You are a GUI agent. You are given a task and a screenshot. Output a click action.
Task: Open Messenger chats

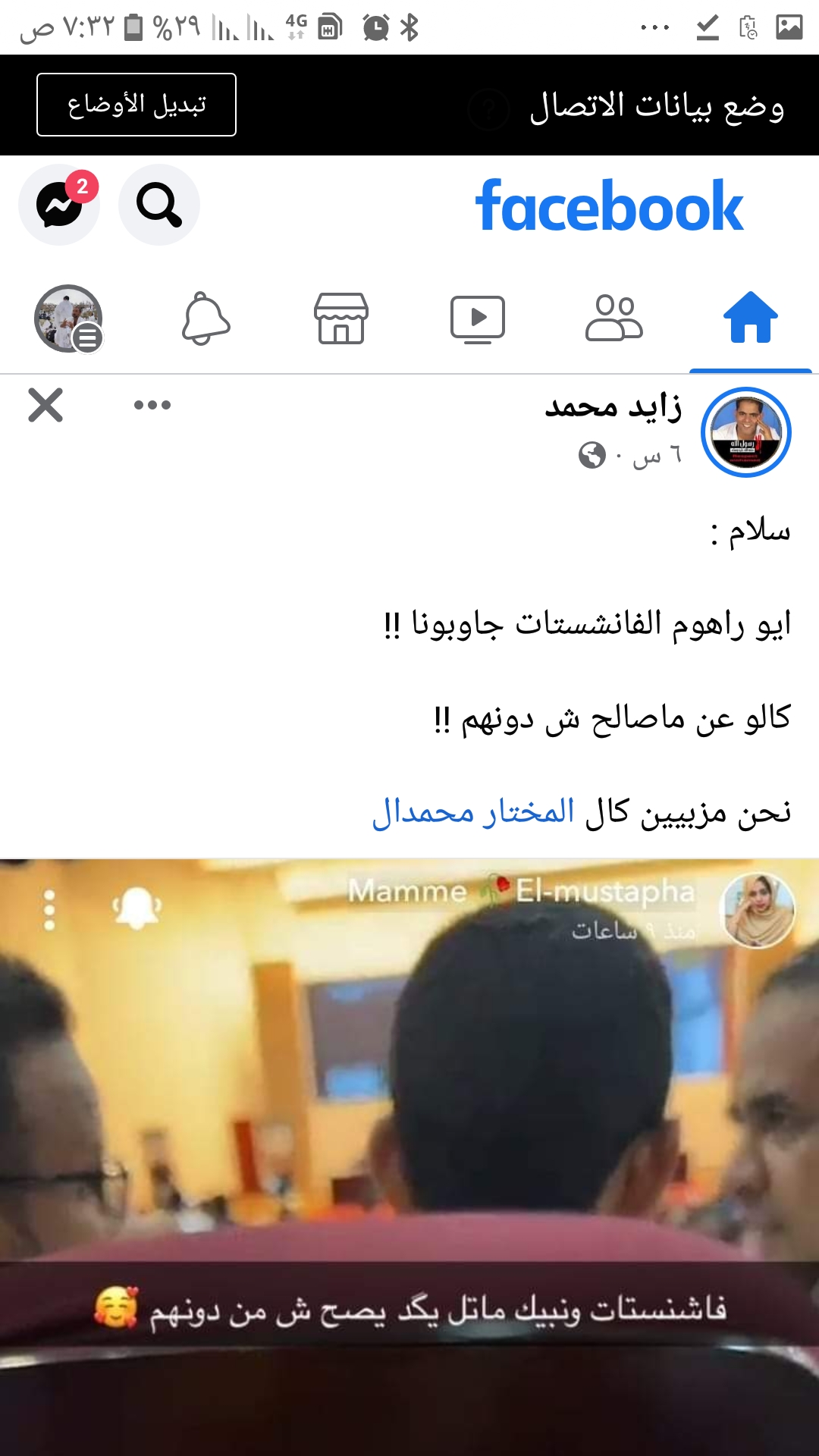point(59,205)
